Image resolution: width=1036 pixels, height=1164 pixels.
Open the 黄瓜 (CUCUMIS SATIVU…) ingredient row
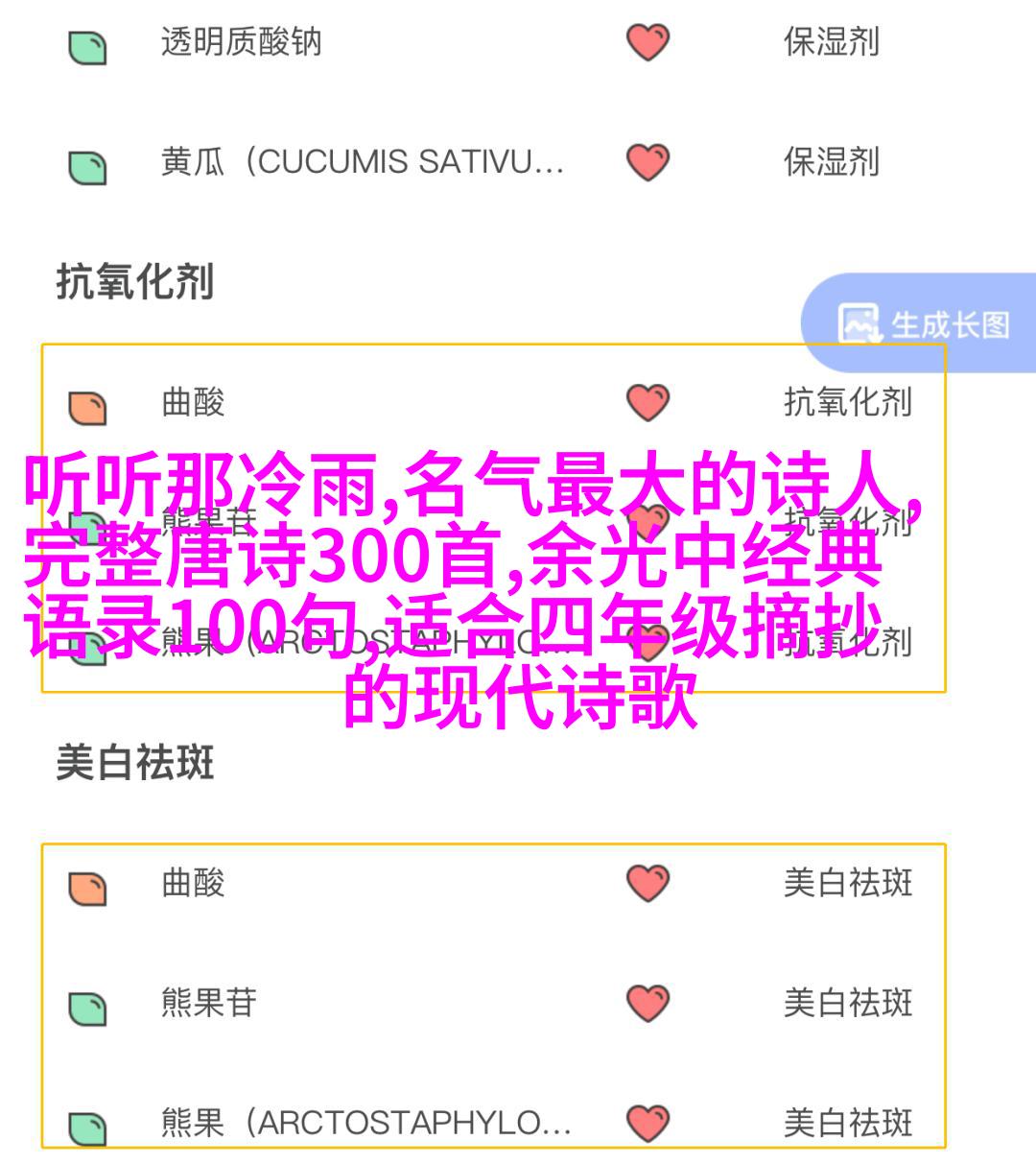click(x=362, y=162)
